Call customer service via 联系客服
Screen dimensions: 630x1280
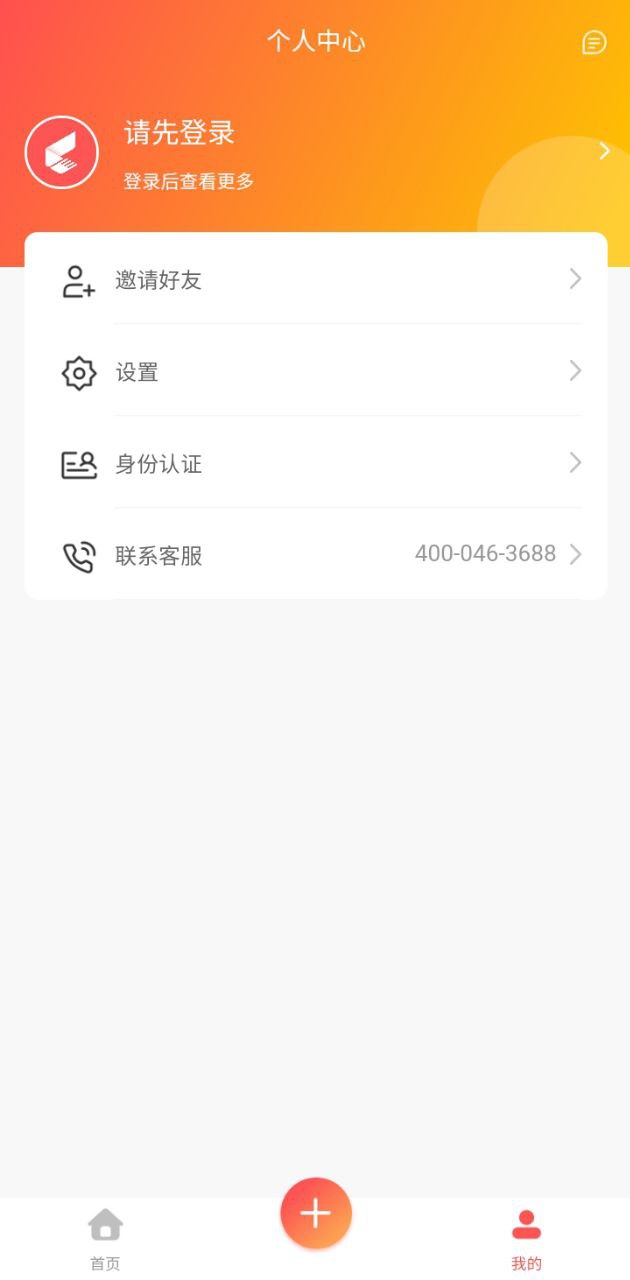tap(315, 555)
